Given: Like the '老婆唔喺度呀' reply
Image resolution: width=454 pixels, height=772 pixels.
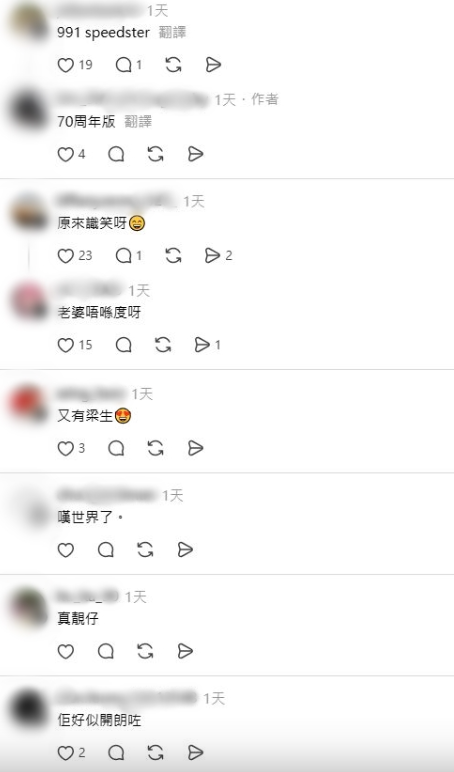Looking at the screenshot, I should (65, 345).
